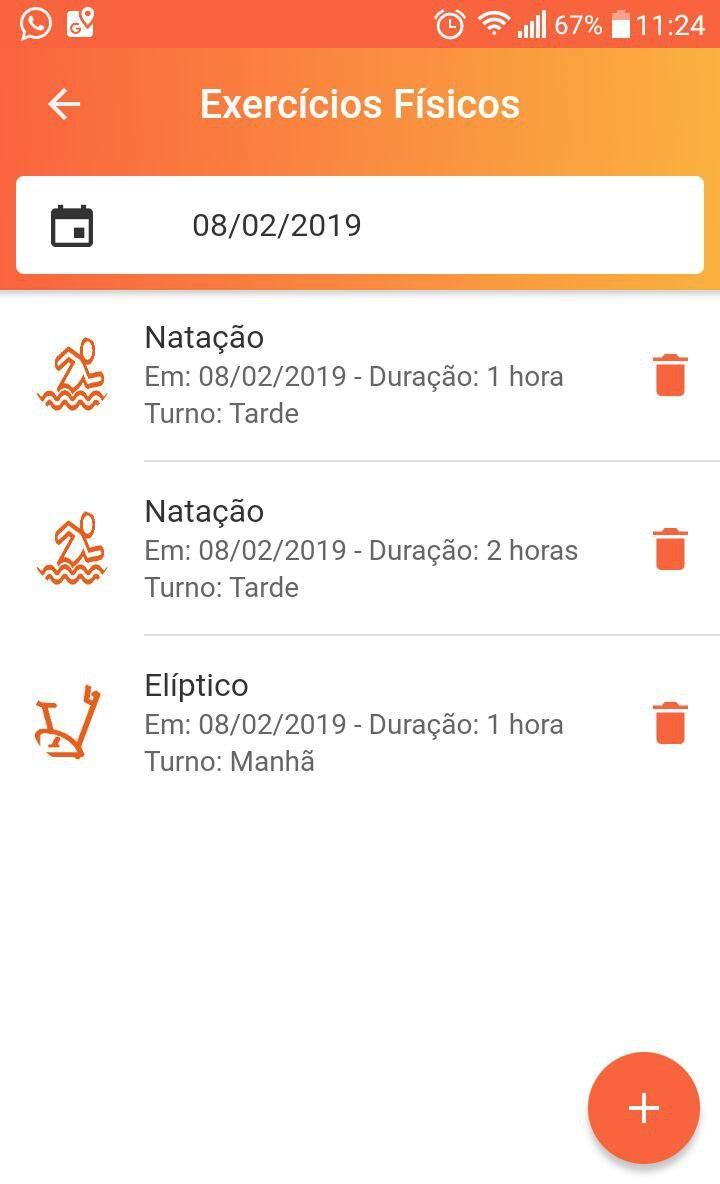
Task: Delete the Elíptico exercise entry
Action: tap(670, 723)
